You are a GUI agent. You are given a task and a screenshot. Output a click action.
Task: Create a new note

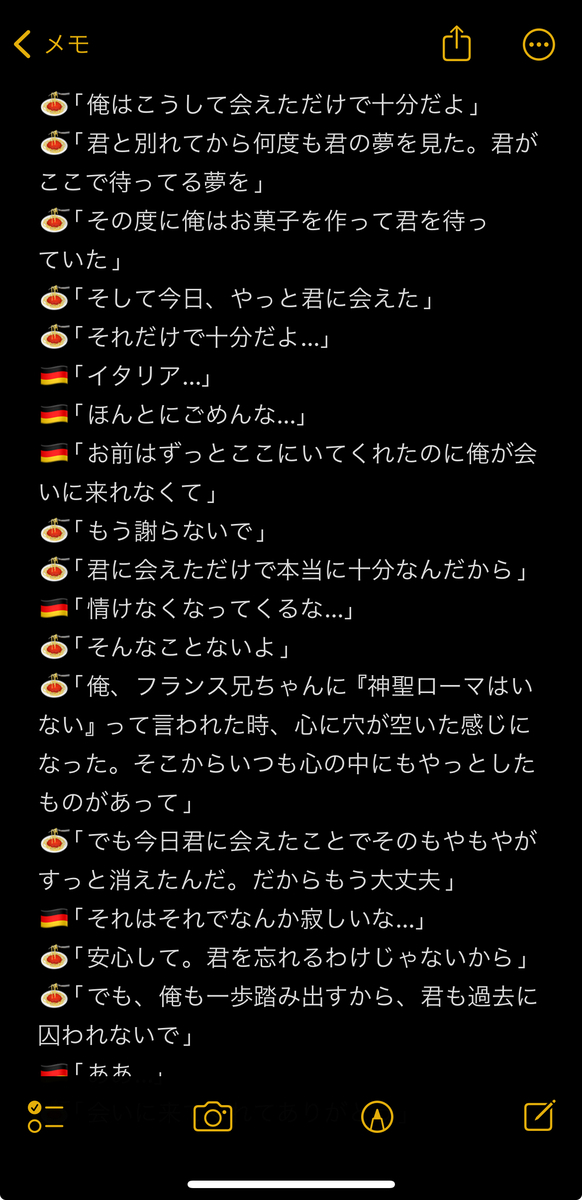coord(539,1115)
